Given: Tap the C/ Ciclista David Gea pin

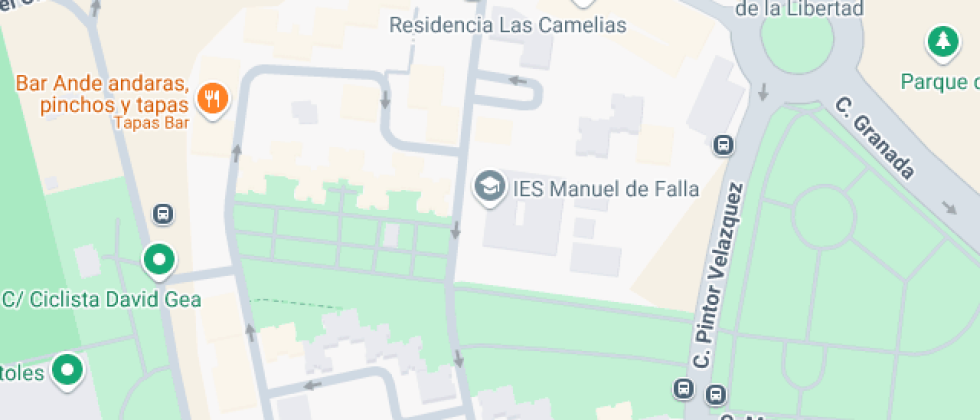Looking at the screenshot, I should coord(158,260).
